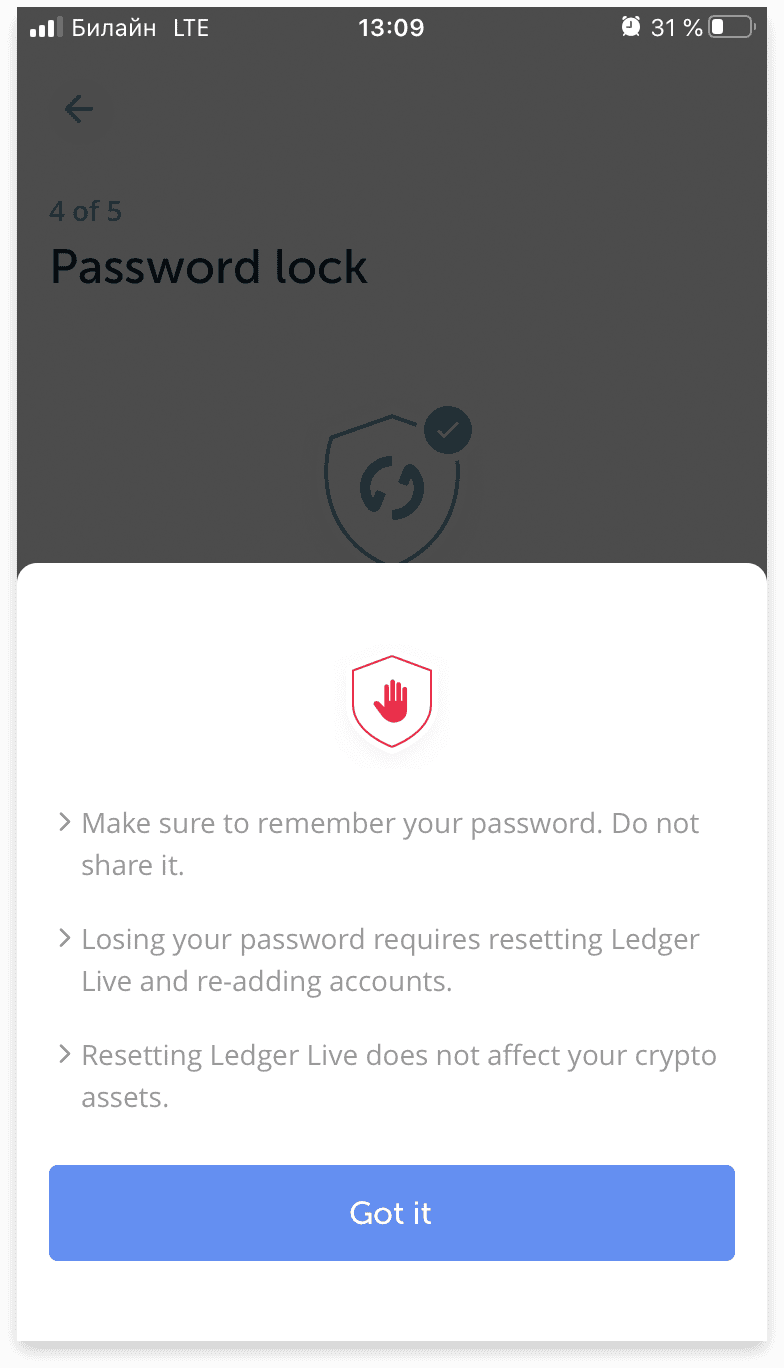Go back using the arrow icon

(x=78, y=109)
